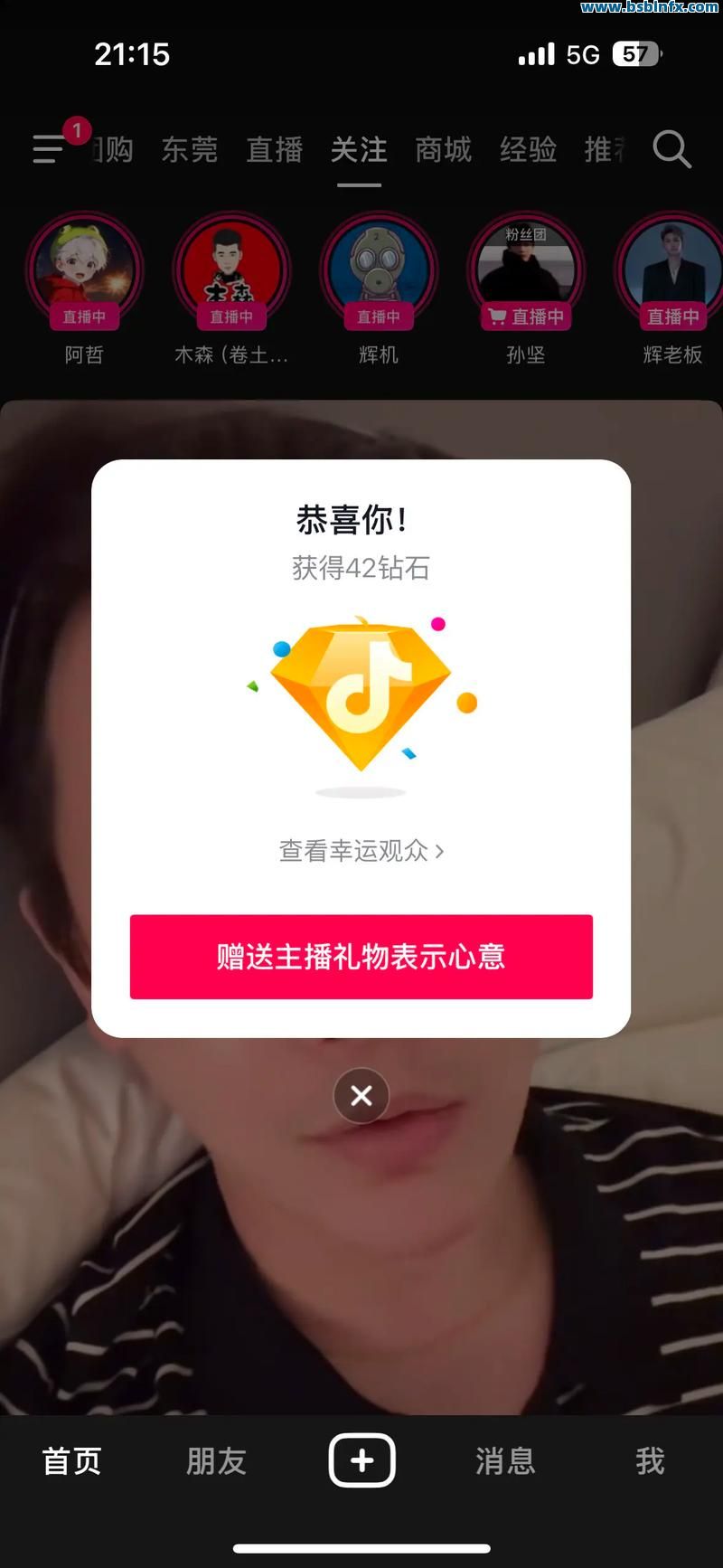
Task: Open 查看幸运观众 link
Action: (361, 850)
